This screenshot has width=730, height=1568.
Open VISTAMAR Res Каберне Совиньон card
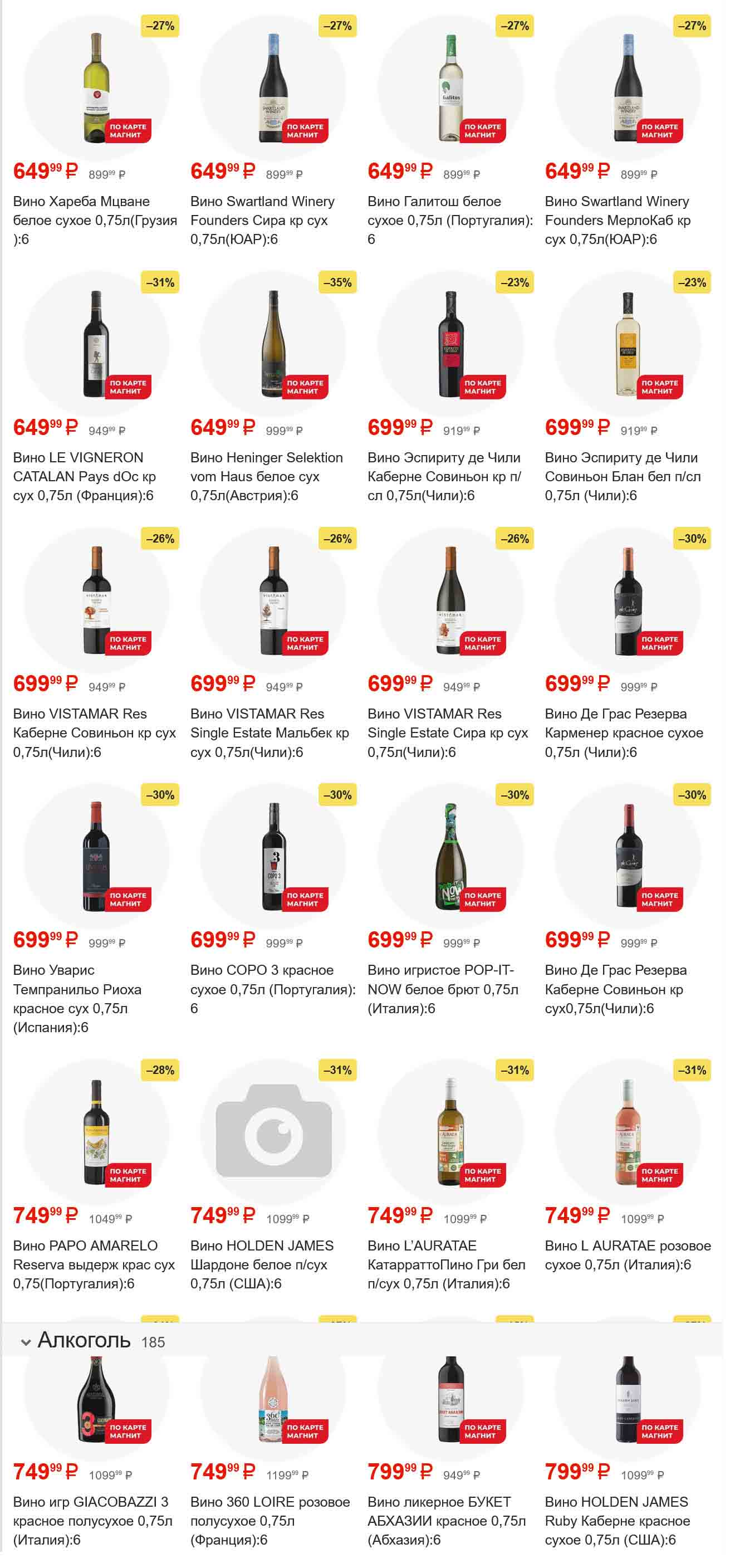[x=96, y=600]
